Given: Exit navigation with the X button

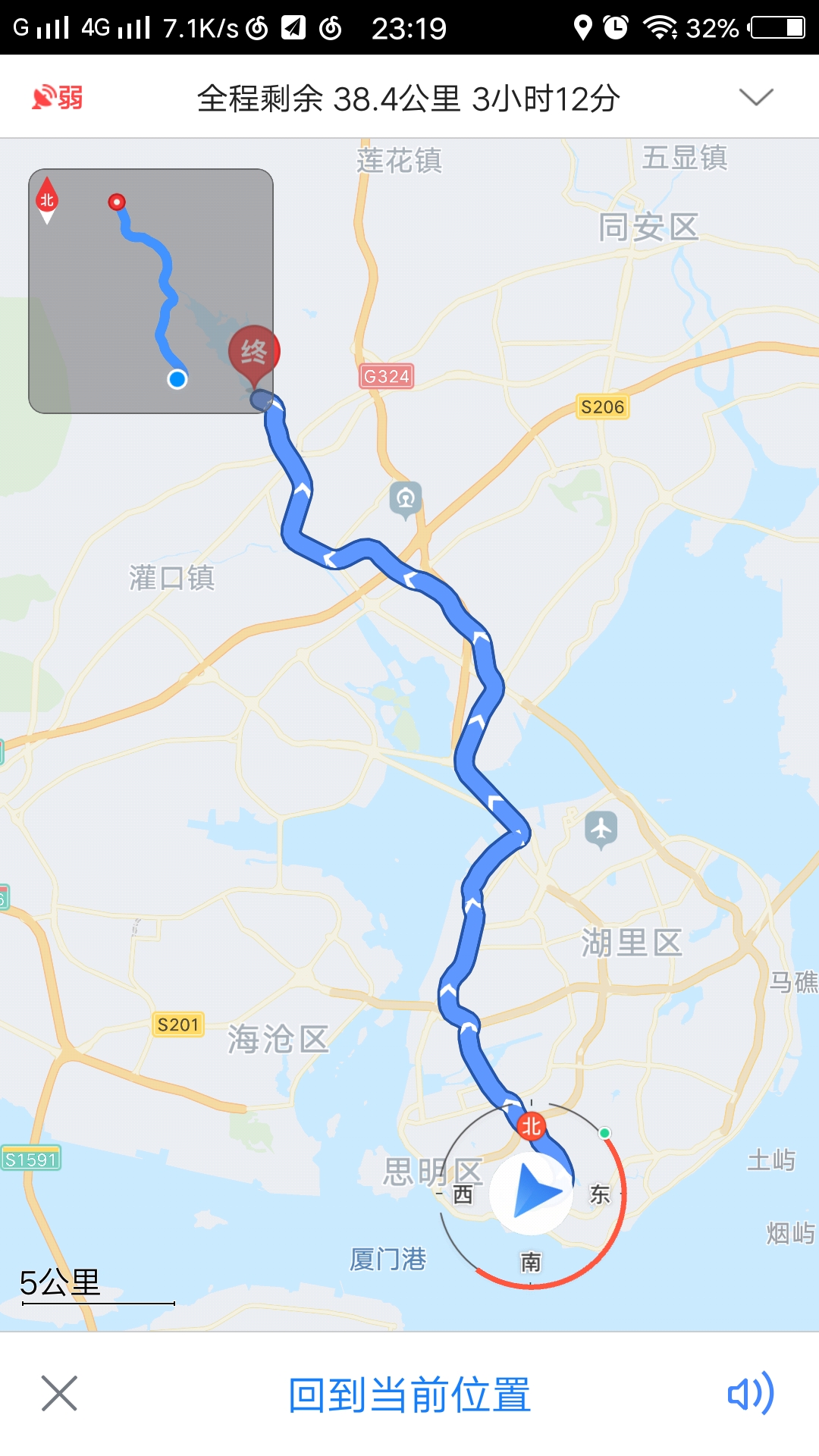Looking at the screenshot, I should (59, 1393).
